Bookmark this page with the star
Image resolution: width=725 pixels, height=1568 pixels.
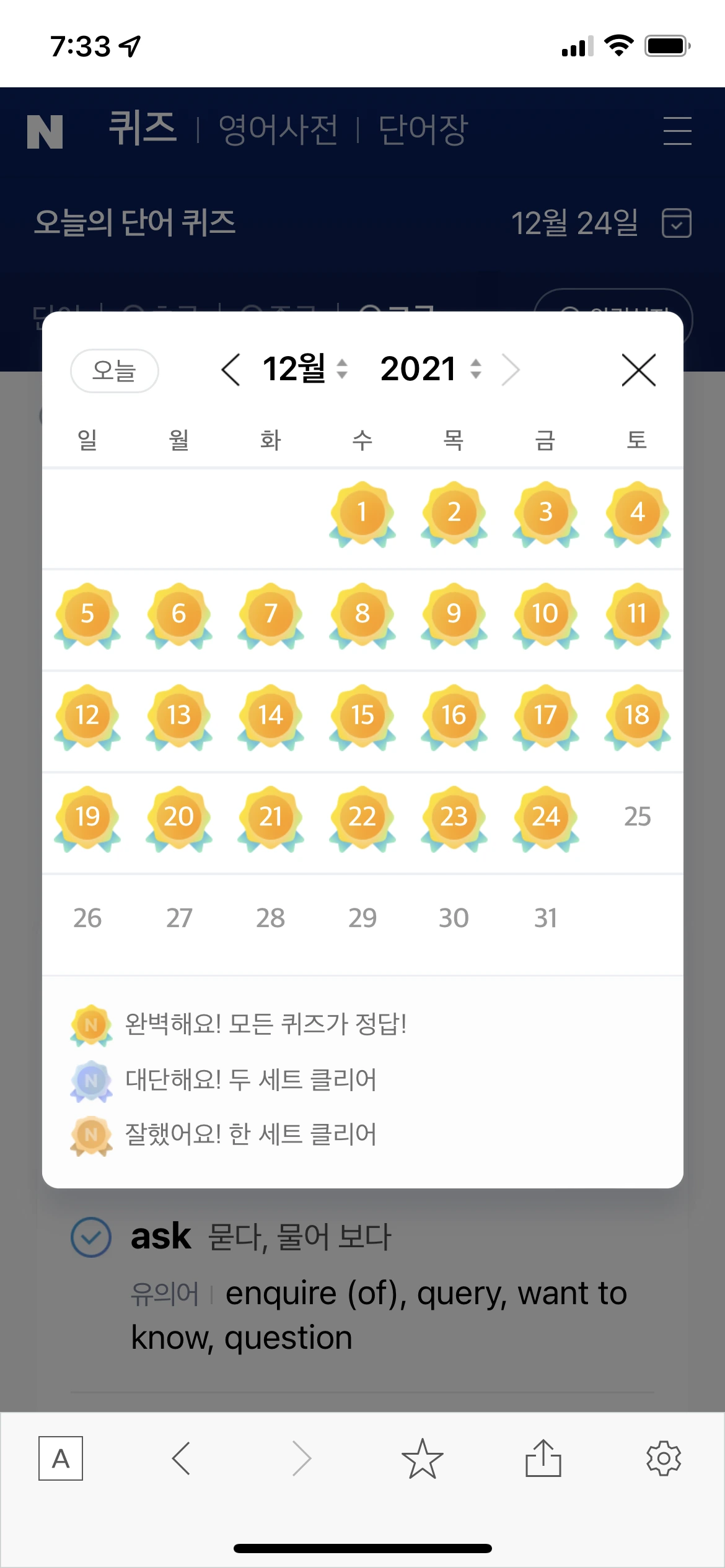[x=423, y=1458]
